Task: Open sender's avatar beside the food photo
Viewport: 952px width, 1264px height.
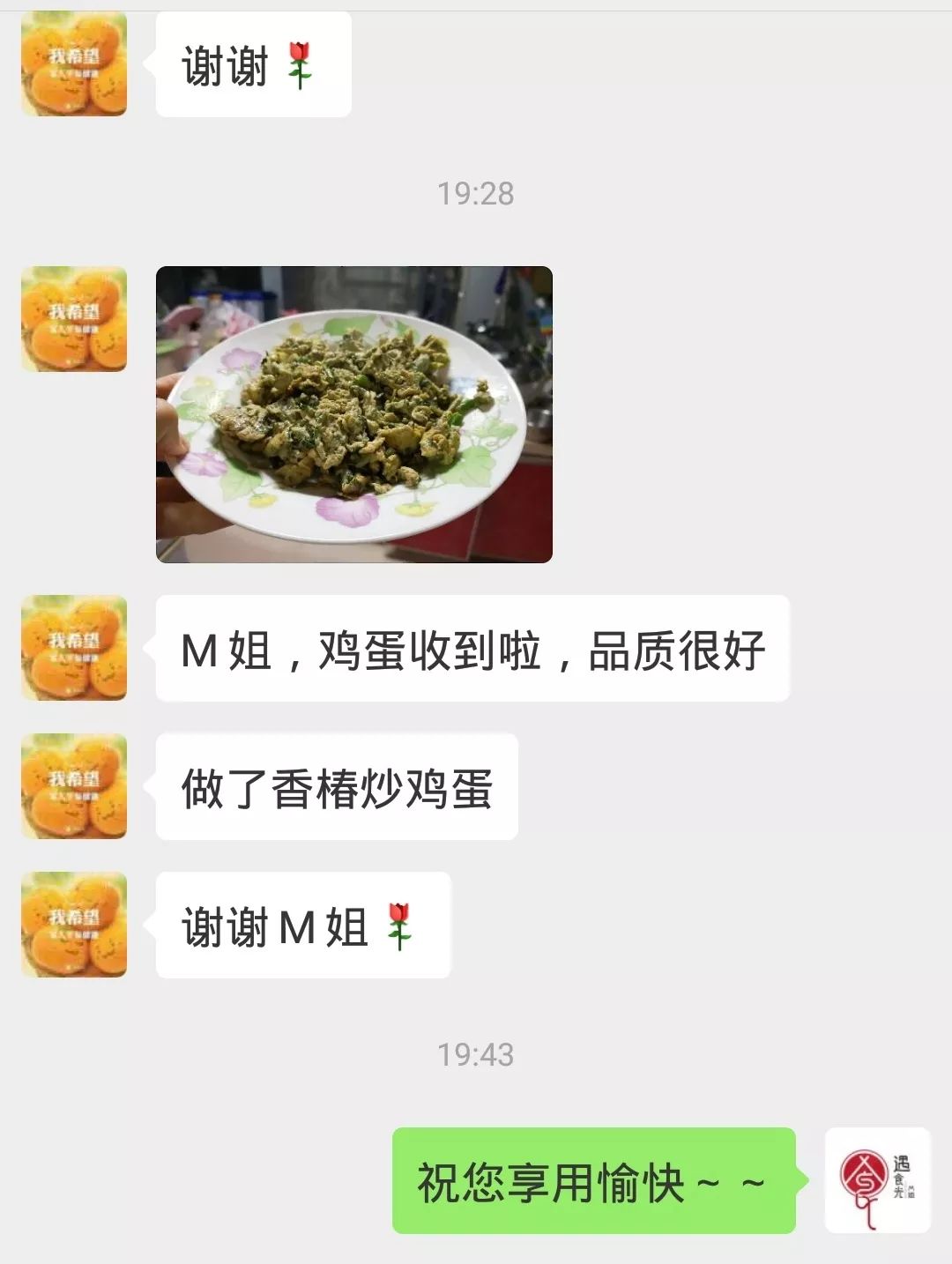Action: (x=74, y=319)
